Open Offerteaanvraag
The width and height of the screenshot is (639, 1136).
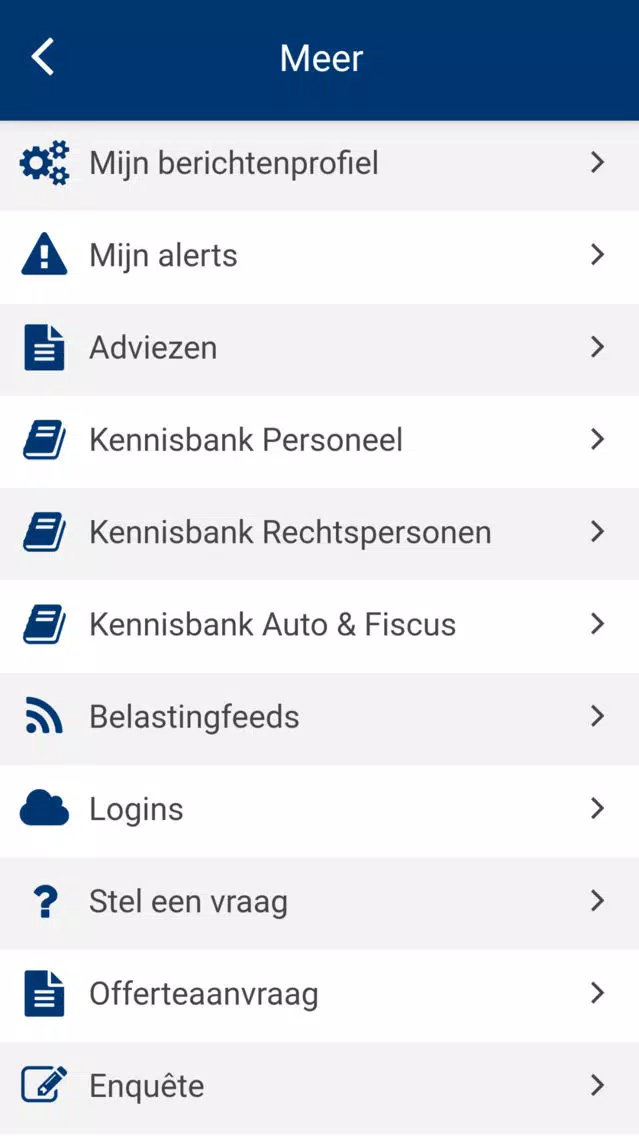point(320,995)
